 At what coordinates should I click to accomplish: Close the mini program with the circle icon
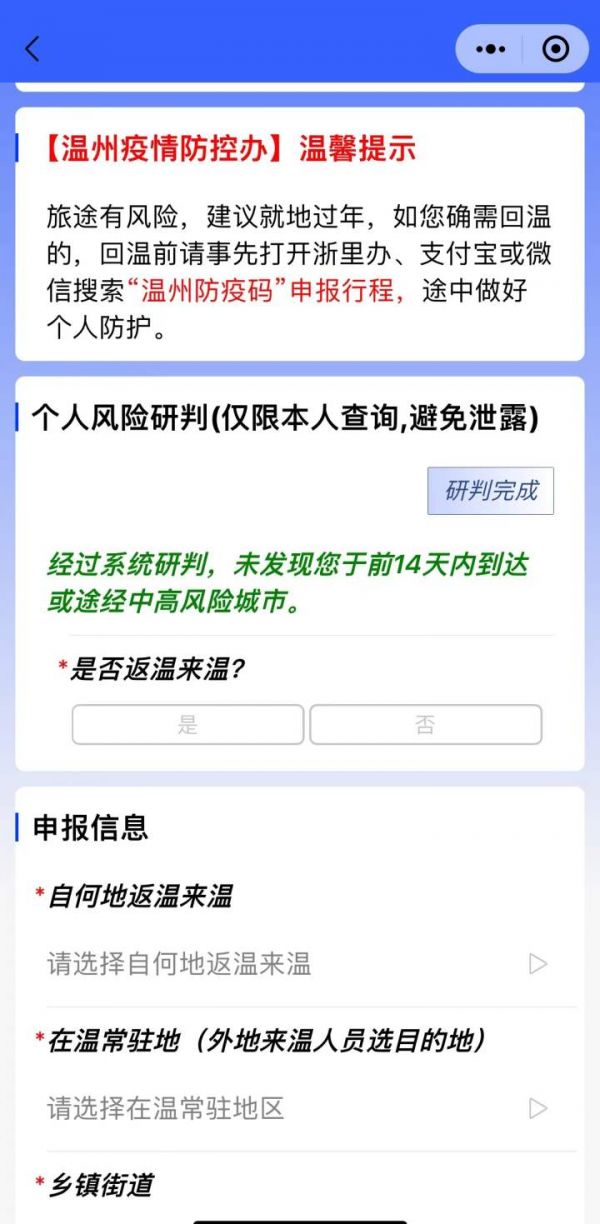pos(555,49)
